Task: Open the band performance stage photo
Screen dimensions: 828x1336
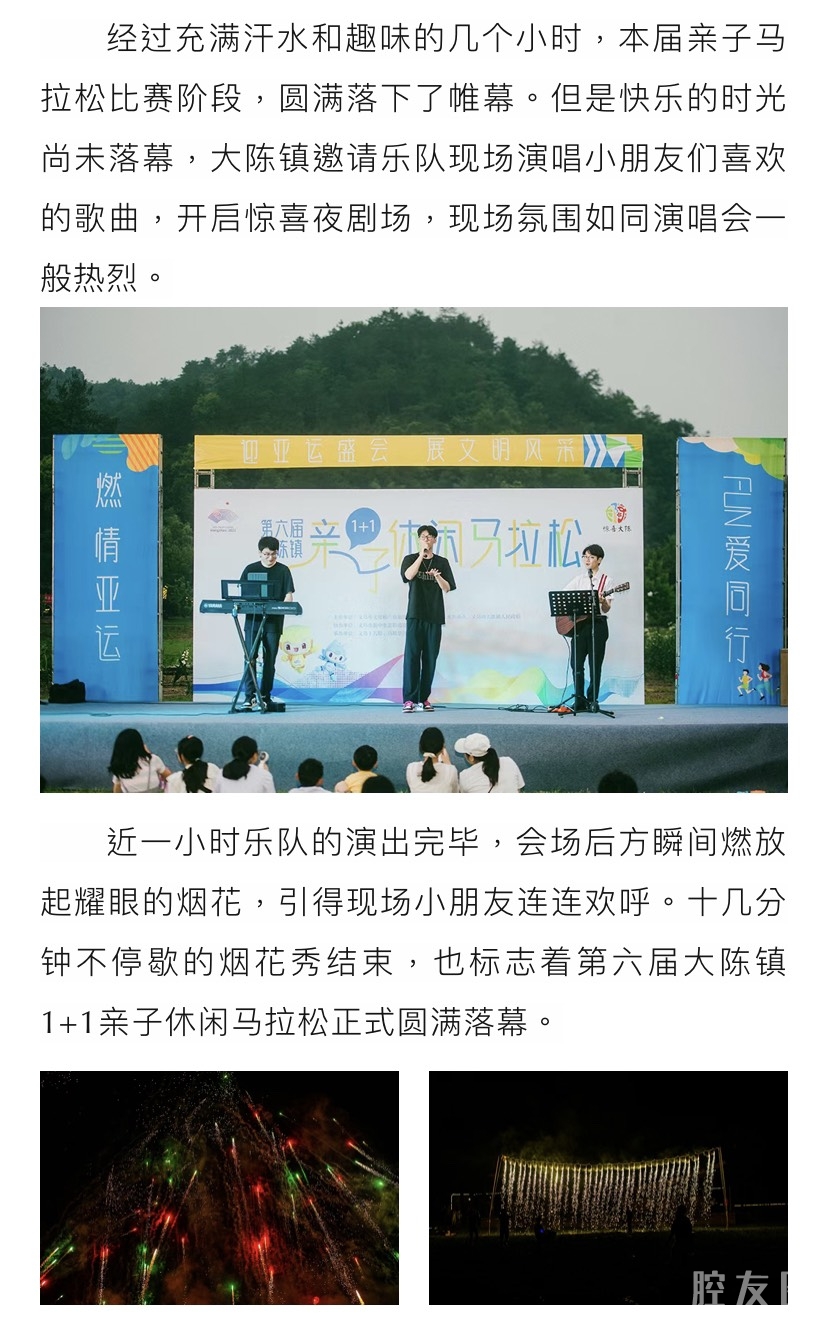Action: [x=413, y=549]
